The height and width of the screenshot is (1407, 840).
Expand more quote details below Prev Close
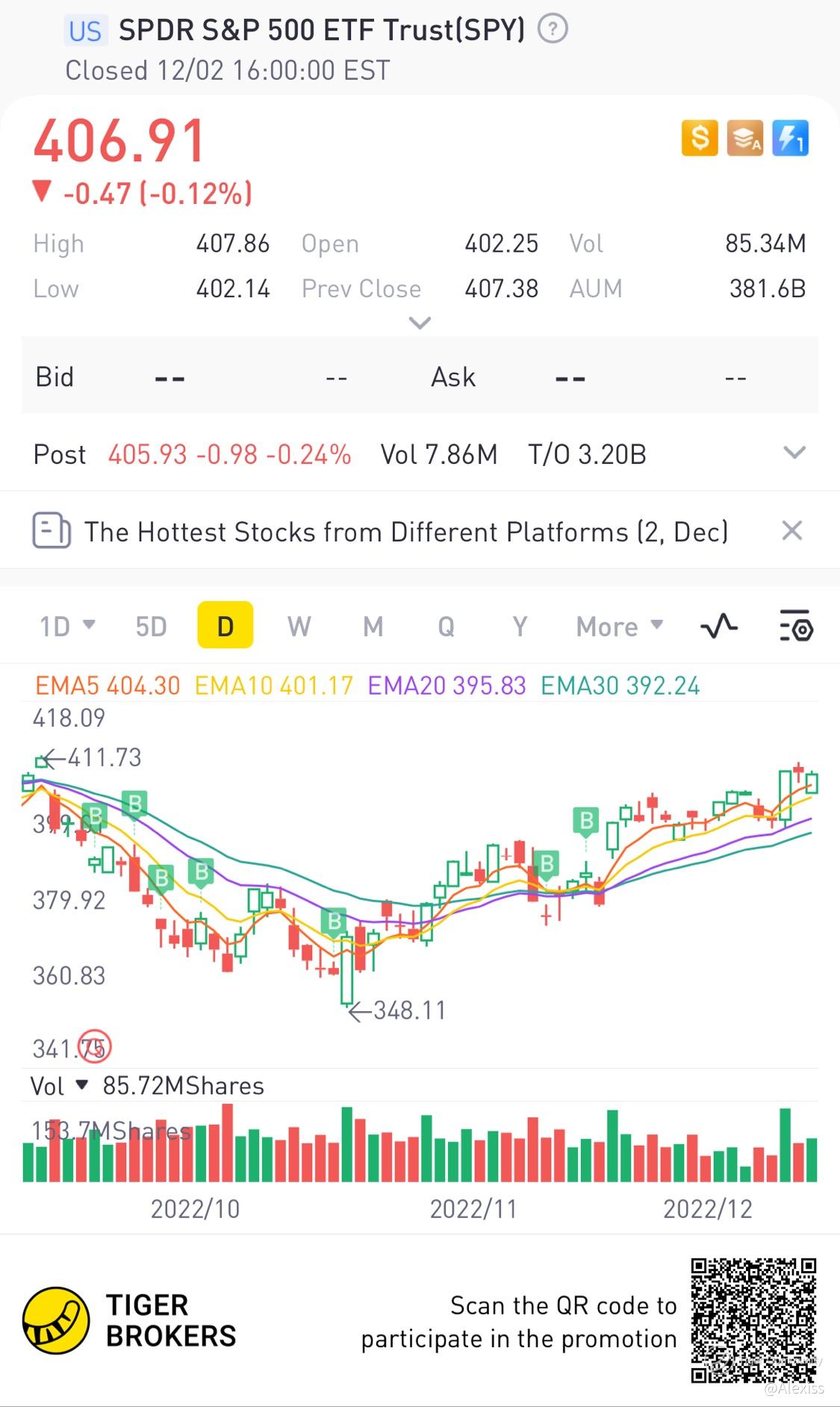tap(420, 323)
